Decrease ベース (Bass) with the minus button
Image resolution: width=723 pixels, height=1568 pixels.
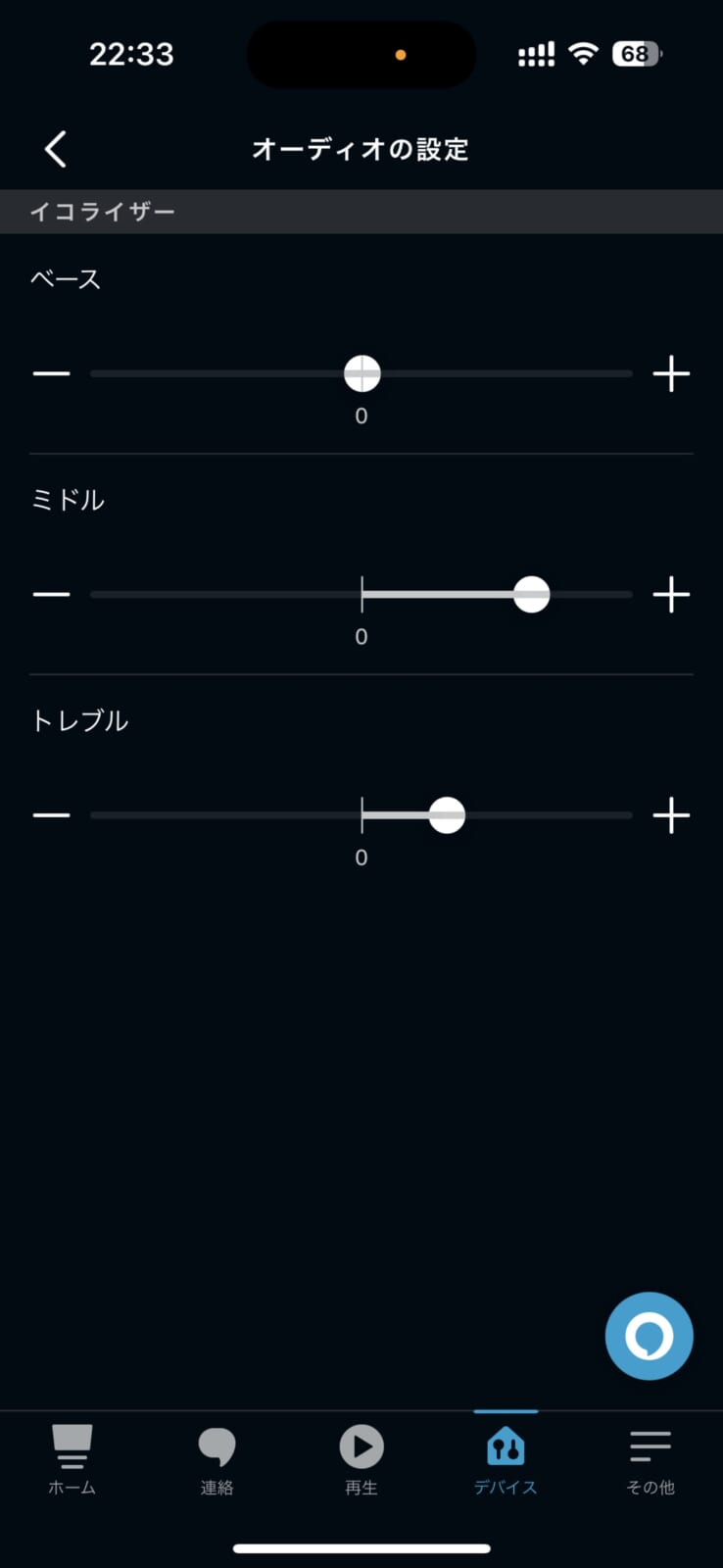pos(51,373)
